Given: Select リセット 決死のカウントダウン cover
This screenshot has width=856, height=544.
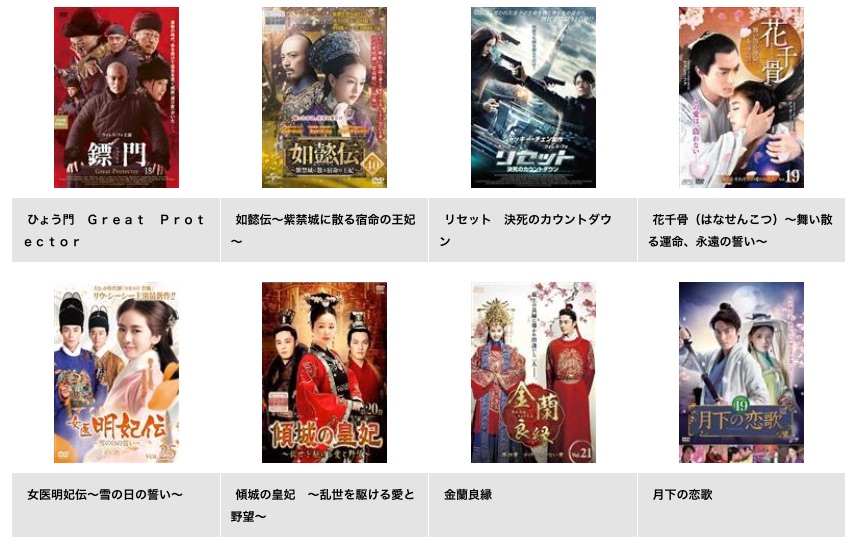Looking at the screenshot, I should (x=533, y=98).
